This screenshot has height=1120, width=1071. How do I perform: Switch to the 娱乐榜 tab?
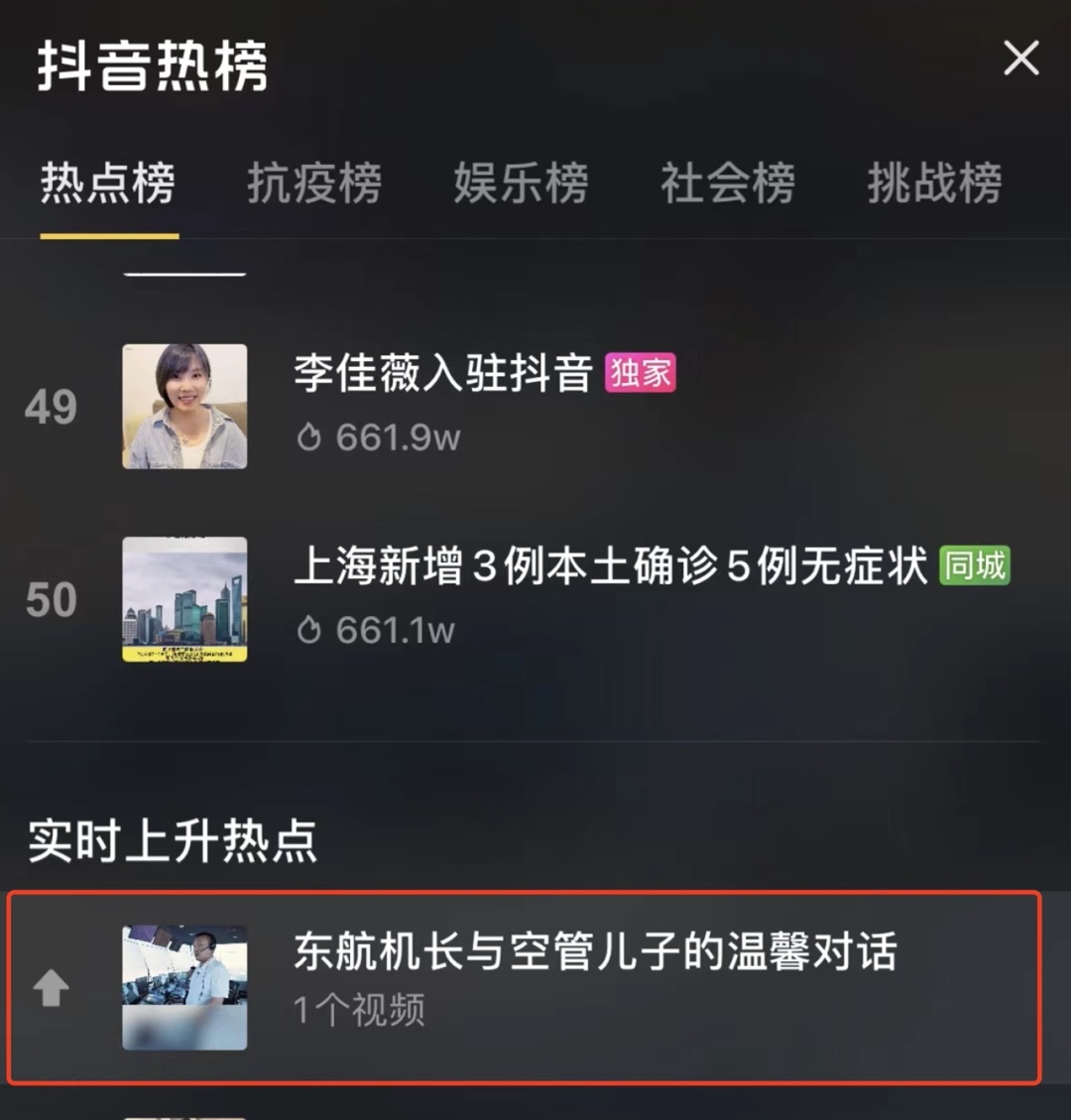(x=521, y=184)
